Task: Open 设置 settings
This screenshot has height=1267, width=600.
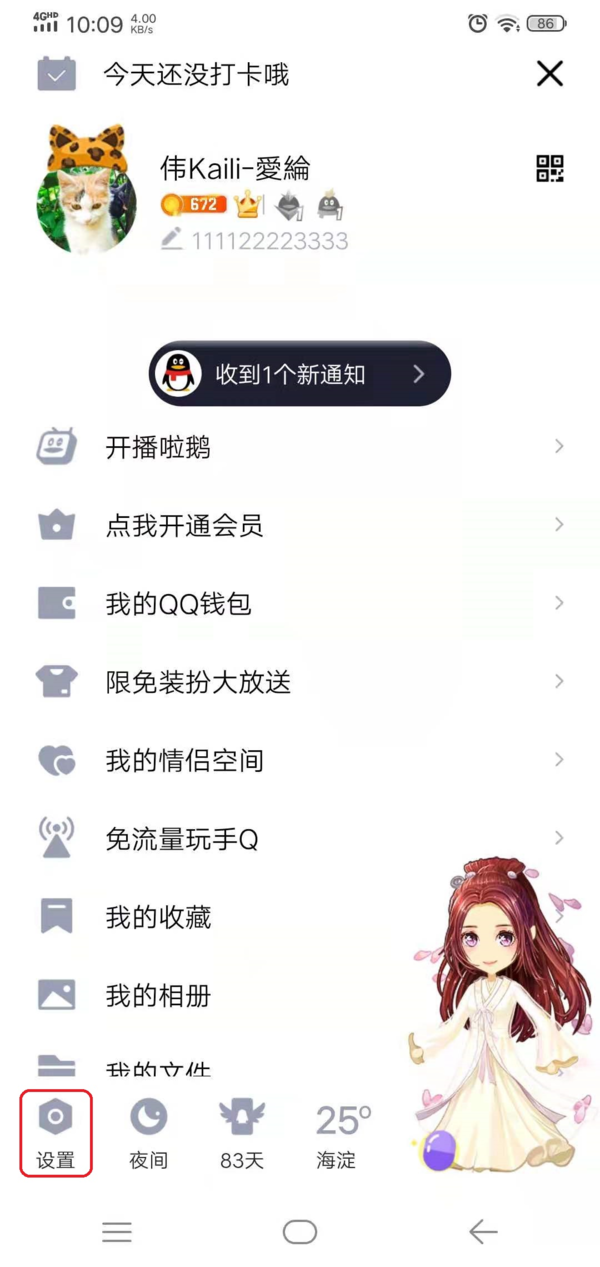Action: tap(56, 1133)
